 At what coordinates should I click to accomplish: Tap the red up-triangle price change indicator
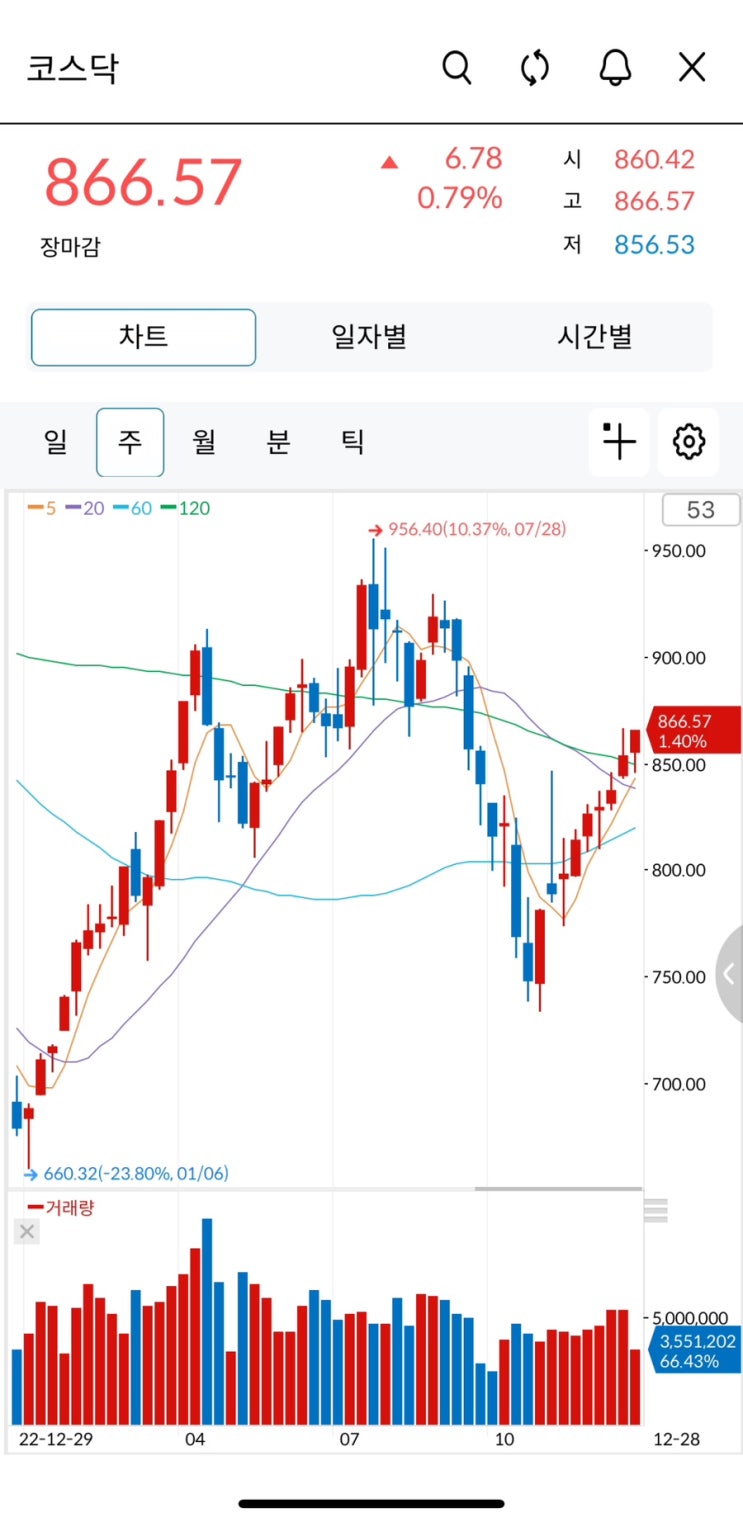(390, 160)
